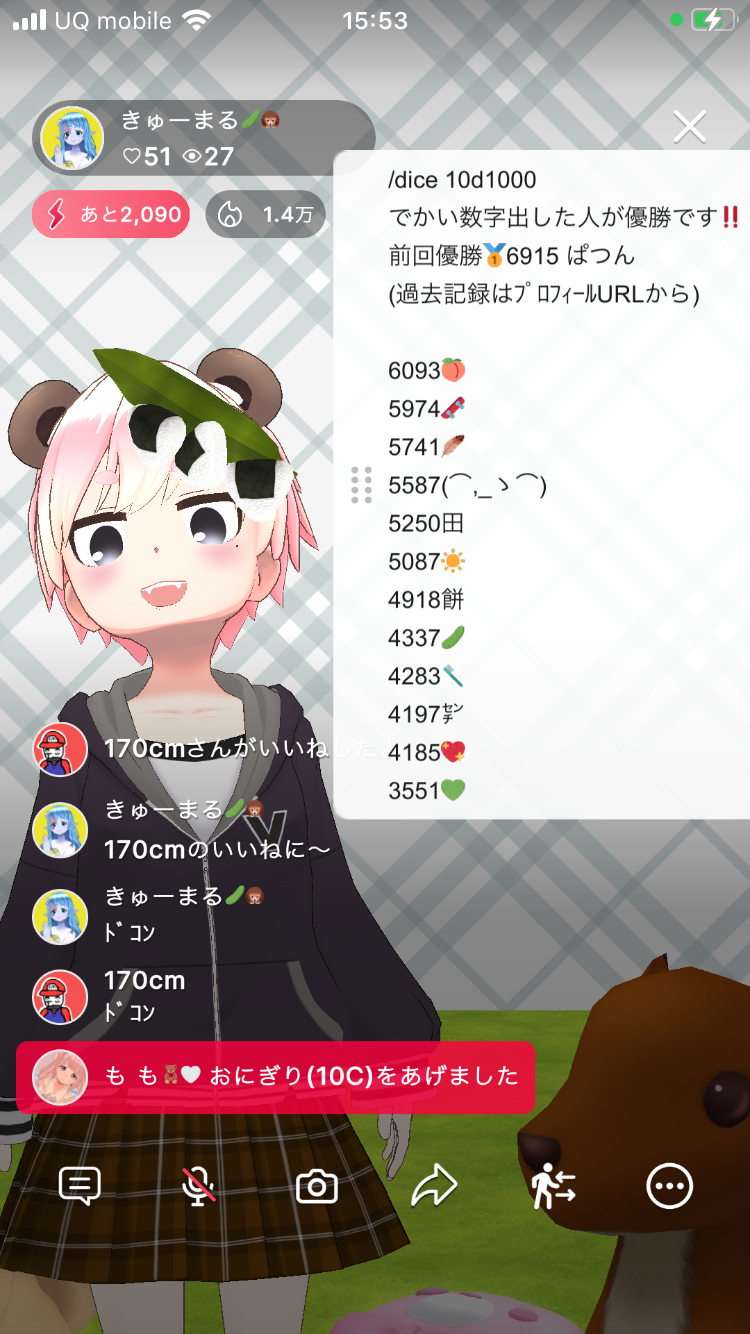
Task: Tap the drag handle of the info panel
Action: [x=362, y=485]
